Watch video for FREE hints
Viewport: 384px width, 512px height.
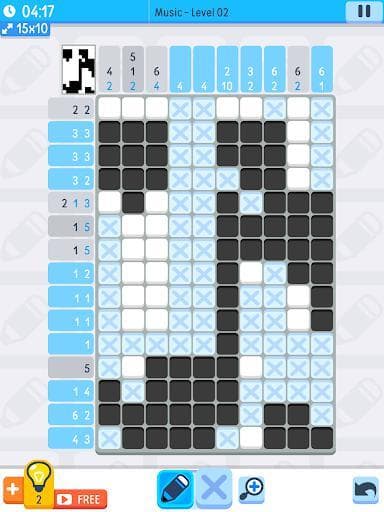pos(81,499)
